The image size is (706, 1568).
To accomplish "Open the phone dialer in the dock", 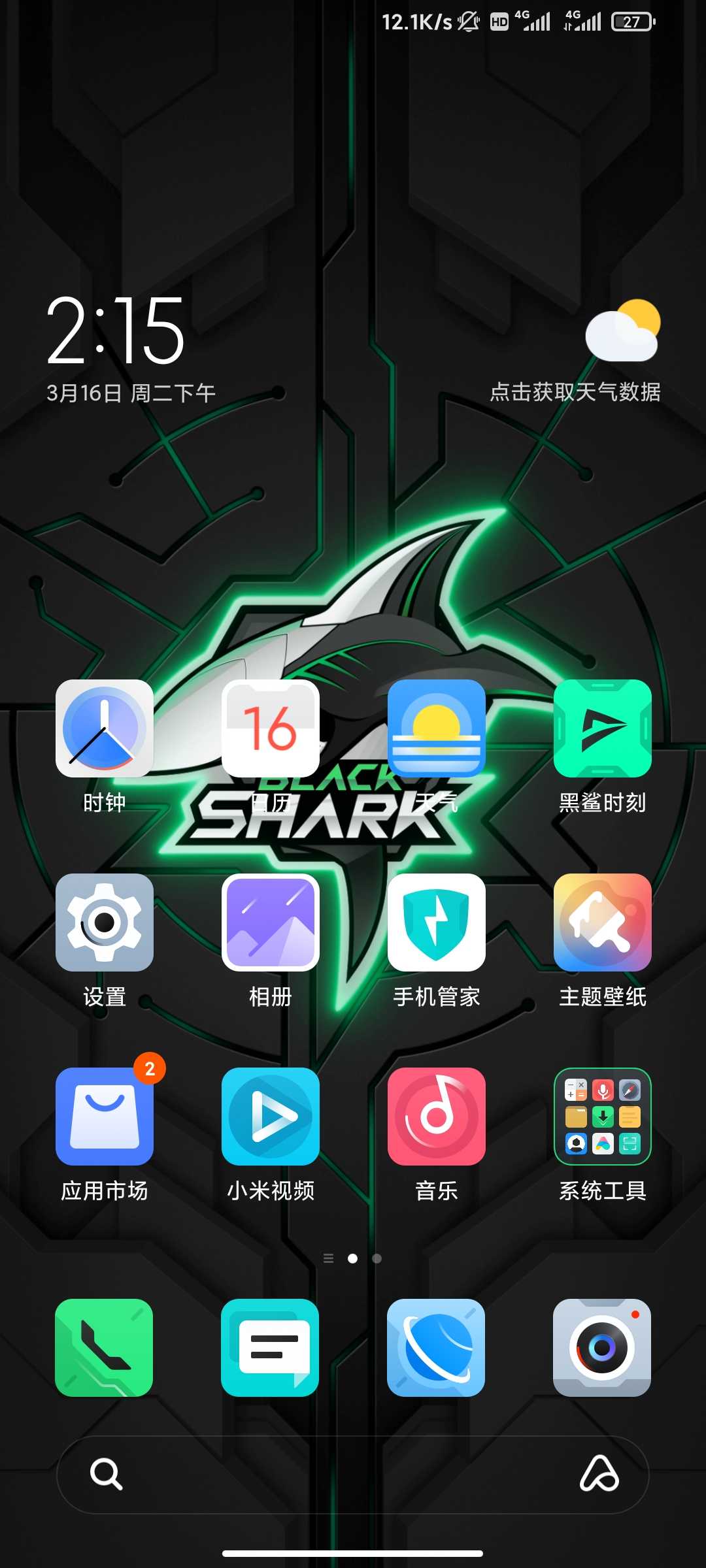I will click(x=104, y=1348).
